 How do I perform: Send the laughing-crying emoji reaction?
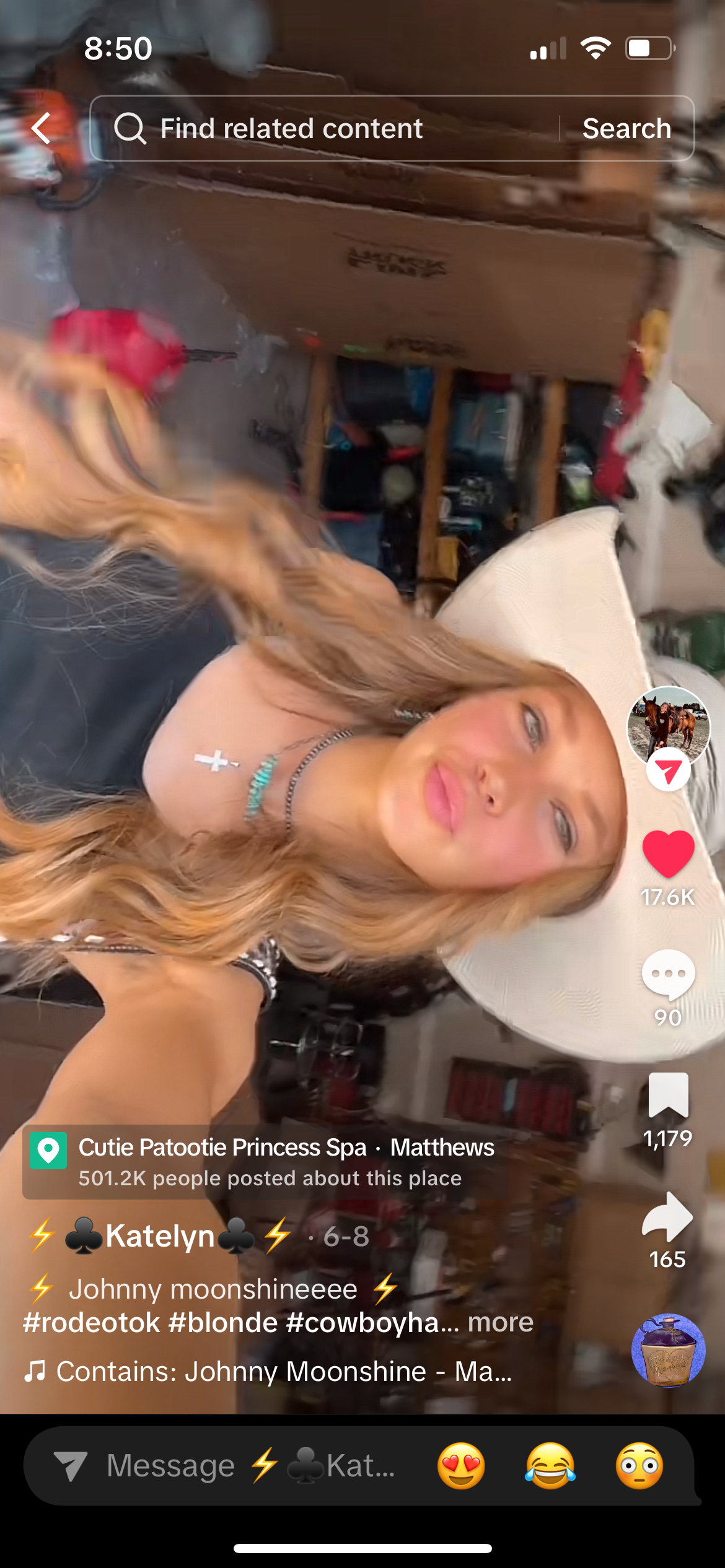(550, 1466)
